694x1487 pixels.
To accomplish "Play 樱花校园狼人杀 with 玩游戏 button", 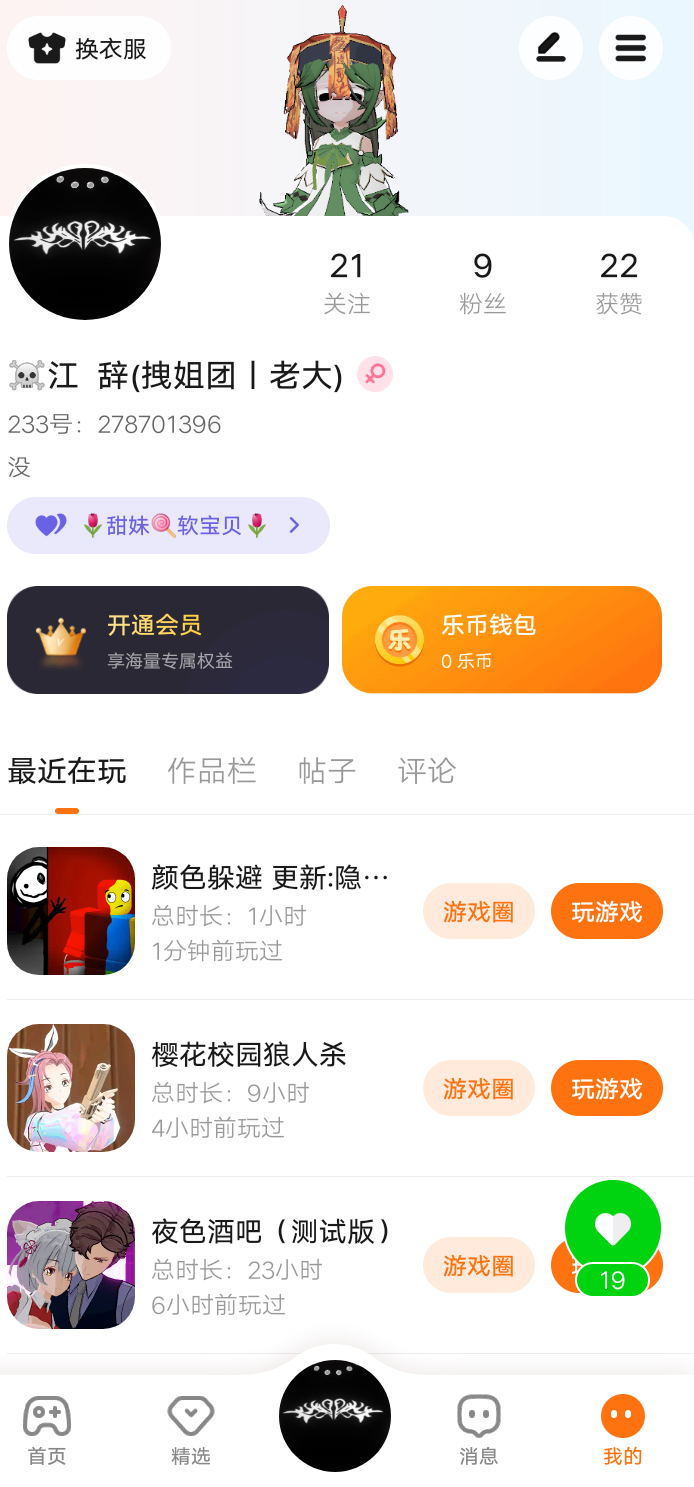I will click(x=606, y=1088).
